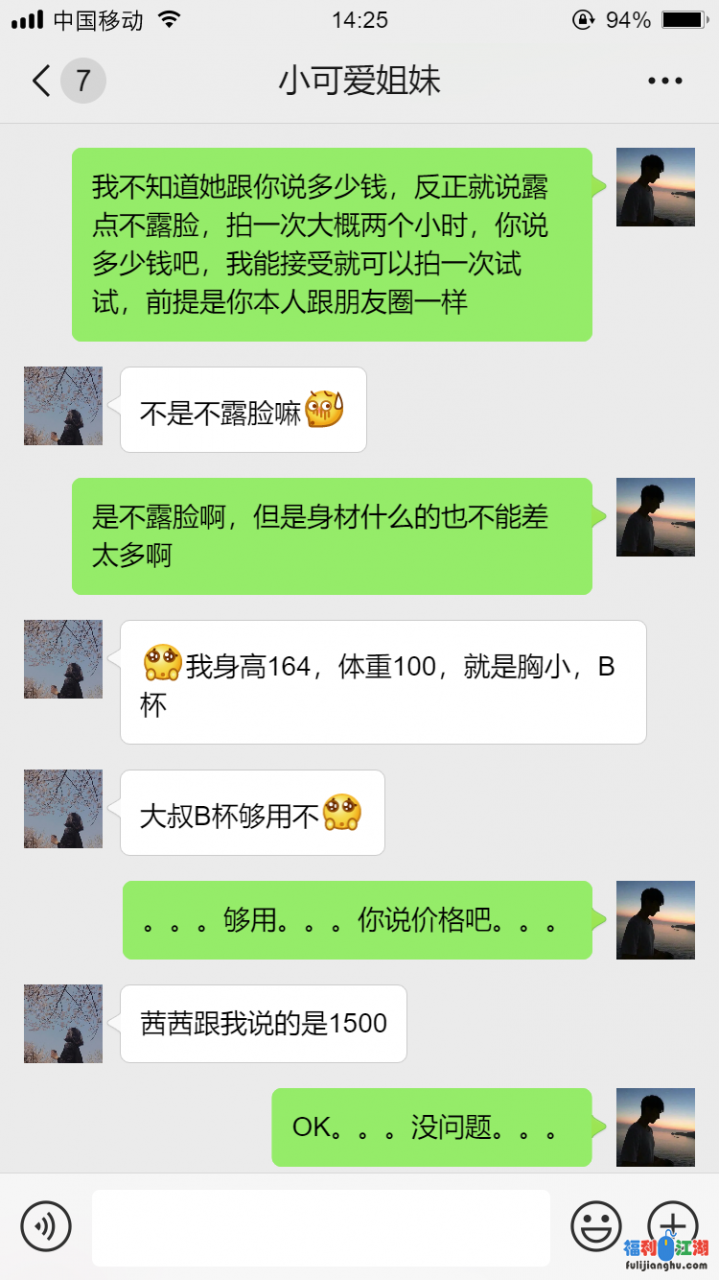
Task: Open contact avatar beside the 1500 message
Action: click(x=63, y=1023)
